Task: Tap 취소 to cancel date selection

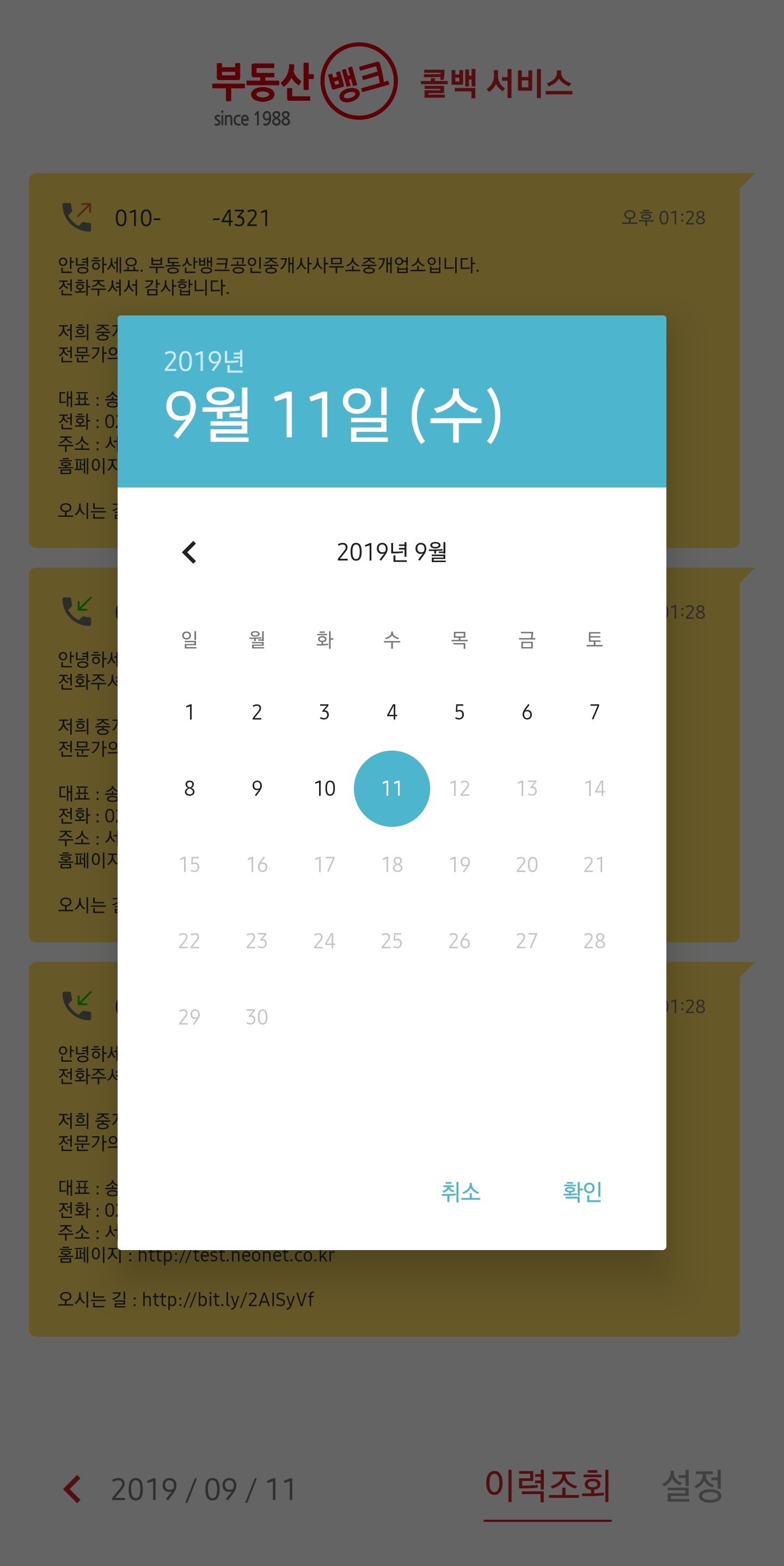Action: point(460,1192)
